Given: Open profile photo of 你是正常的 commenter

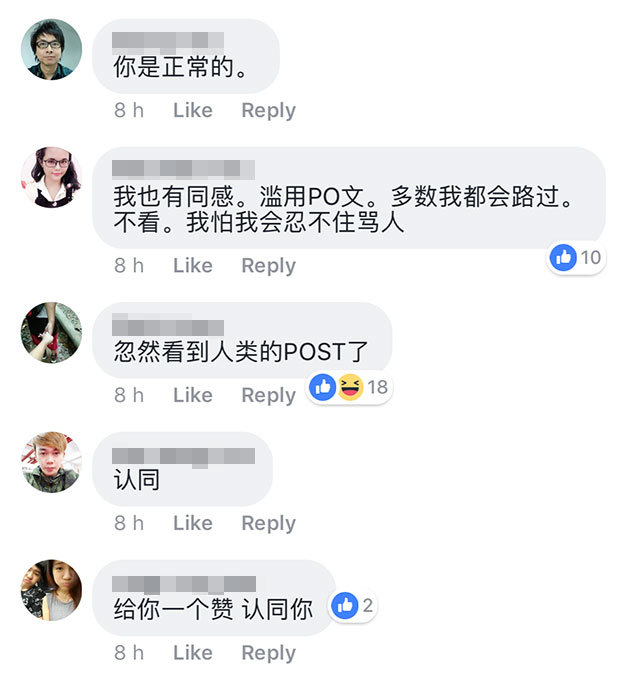Looking at the screenshot, I should point(51,49).
